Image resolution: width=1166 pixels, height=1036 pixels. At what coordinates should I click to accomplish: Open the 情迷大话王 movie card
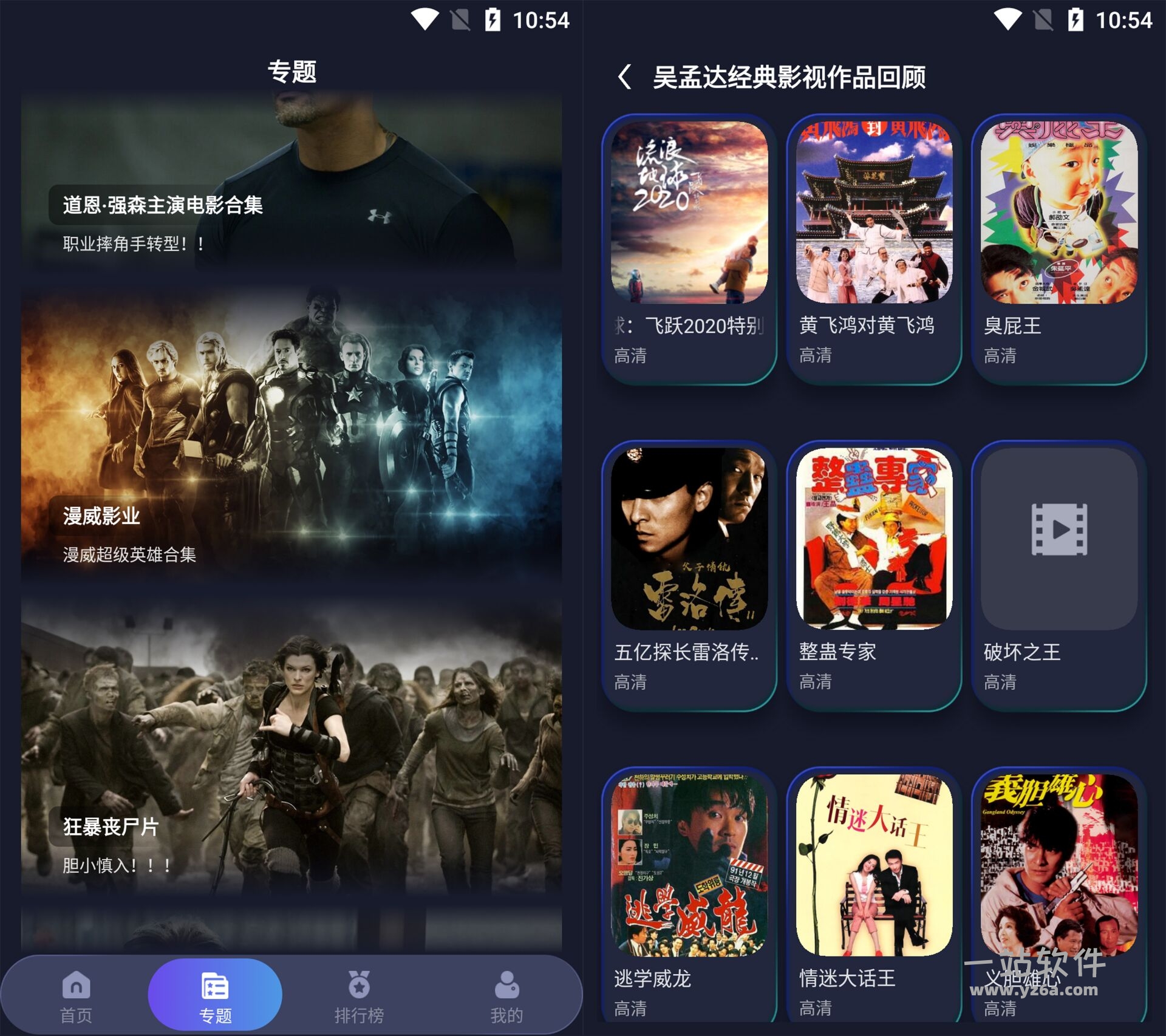874,893
